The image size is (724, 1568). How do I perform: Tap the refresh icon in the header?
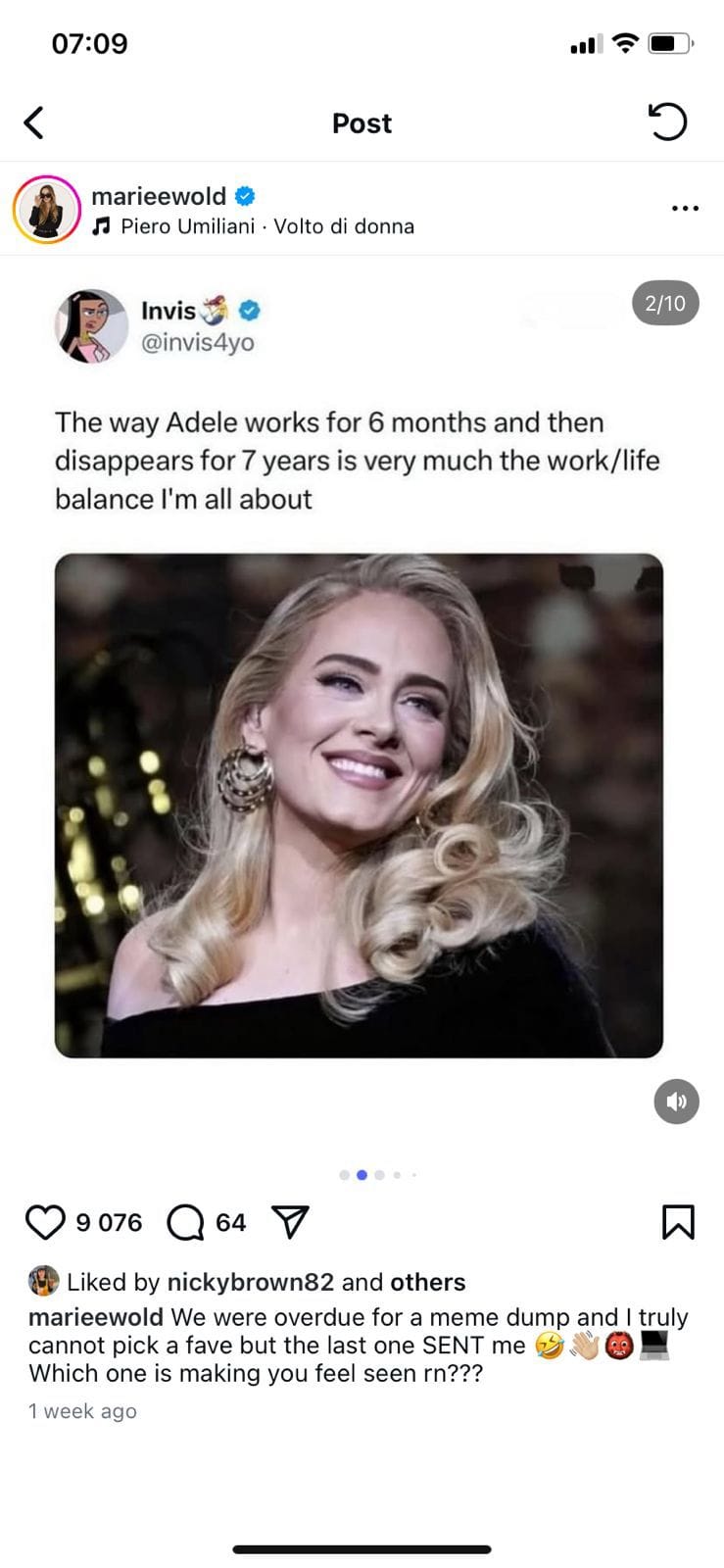click(x=667, y=122)
